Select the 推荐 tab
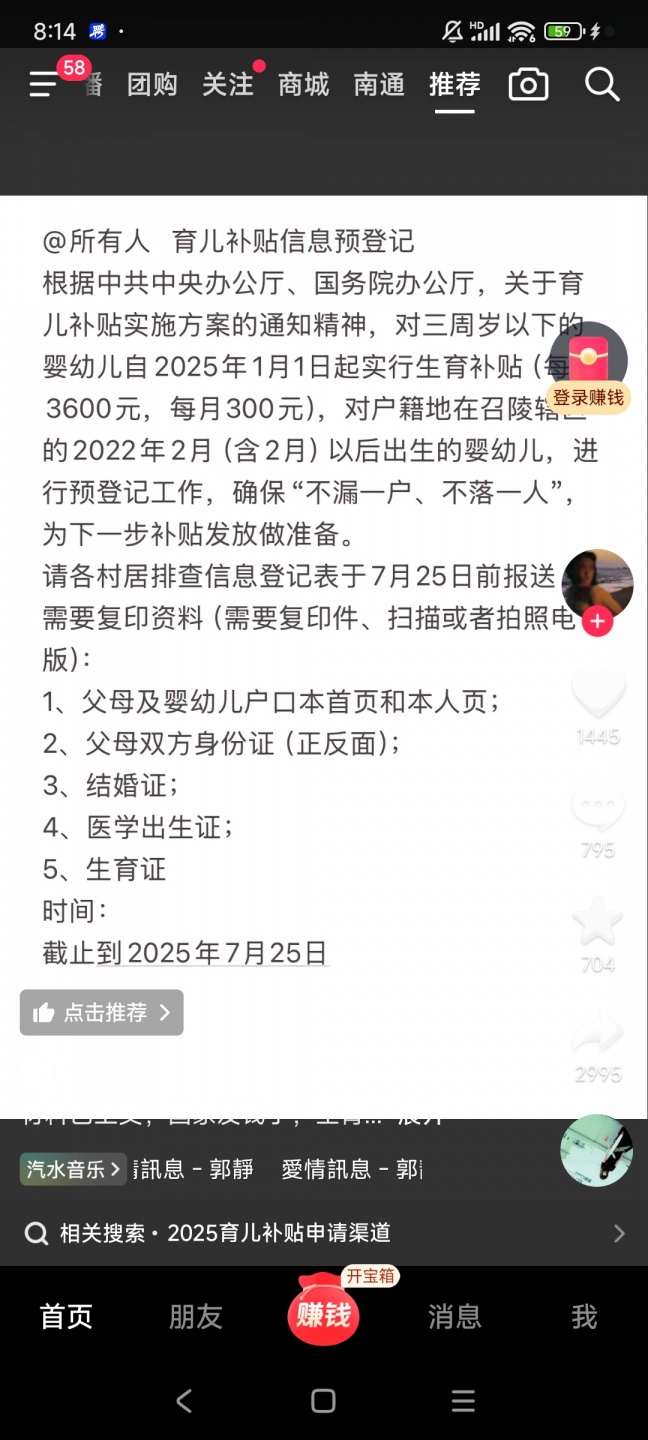Viewport: 648px width, 1440px height. (455, 85)
